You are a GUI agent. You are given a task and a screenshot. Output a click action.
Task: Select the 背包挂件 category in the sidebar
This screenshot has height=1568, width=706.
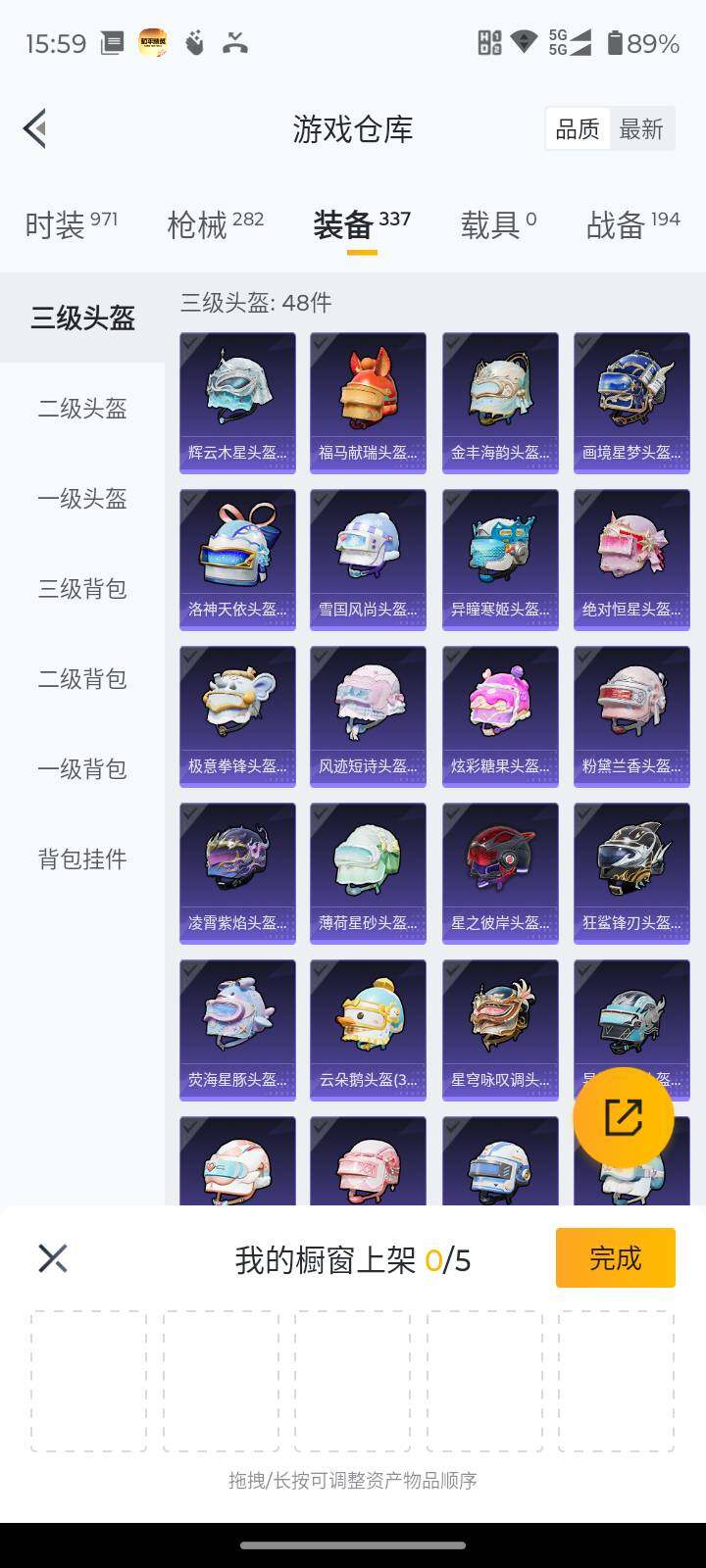tap(81, 859)
